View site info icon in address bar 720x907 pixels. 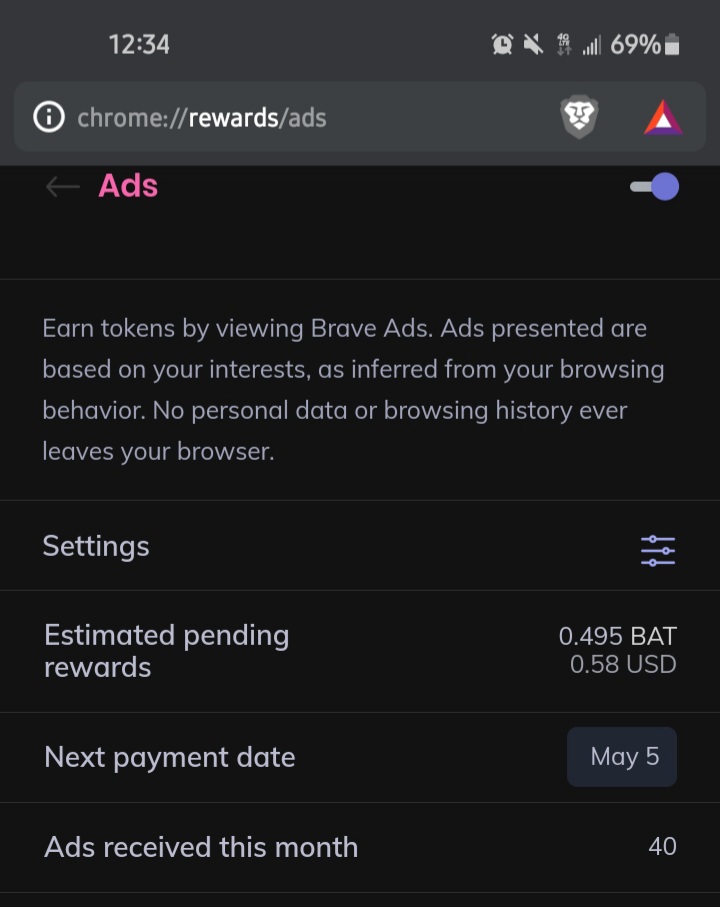point(48,118)
